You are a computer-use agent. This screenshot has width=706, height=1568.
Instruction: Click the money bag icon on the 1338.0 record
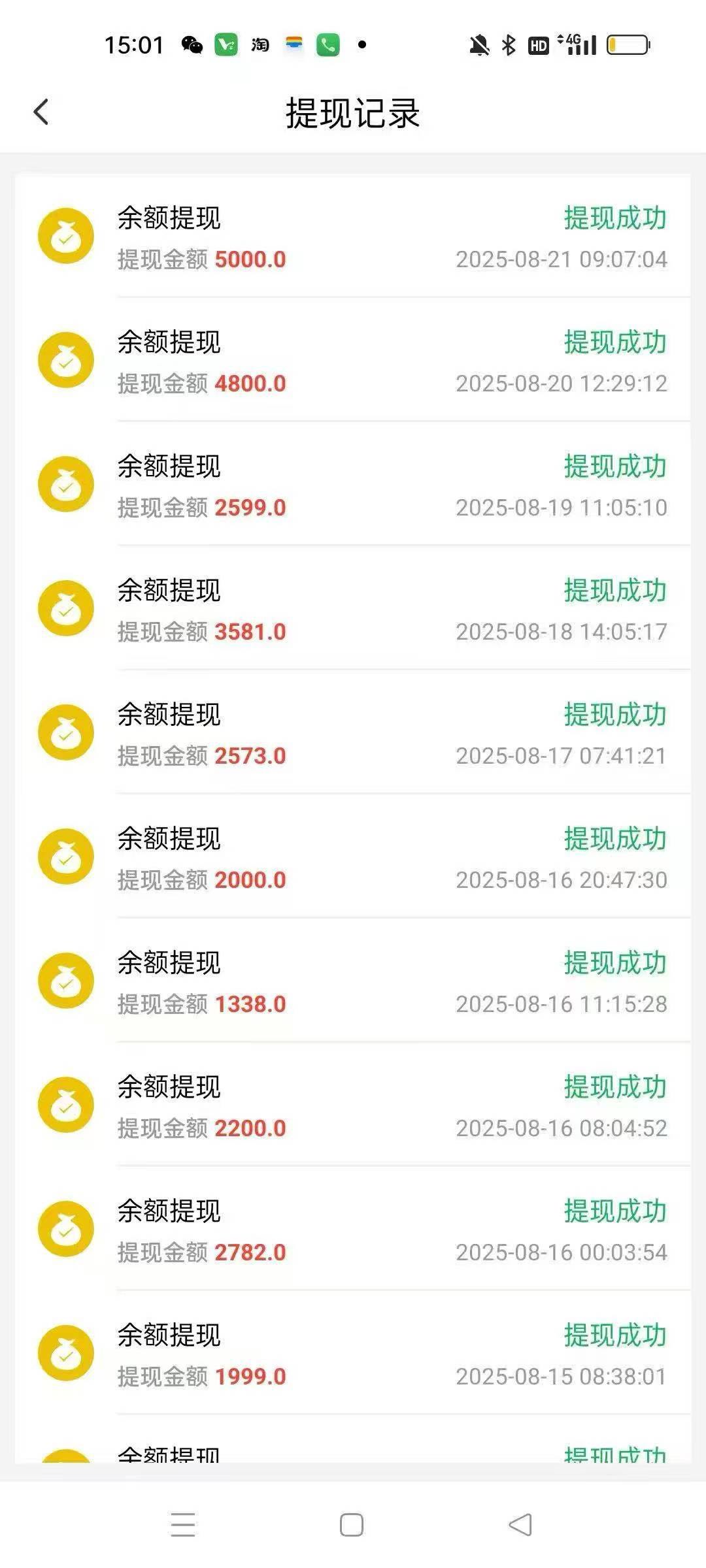pyautogui.click(x=66, y=981)
